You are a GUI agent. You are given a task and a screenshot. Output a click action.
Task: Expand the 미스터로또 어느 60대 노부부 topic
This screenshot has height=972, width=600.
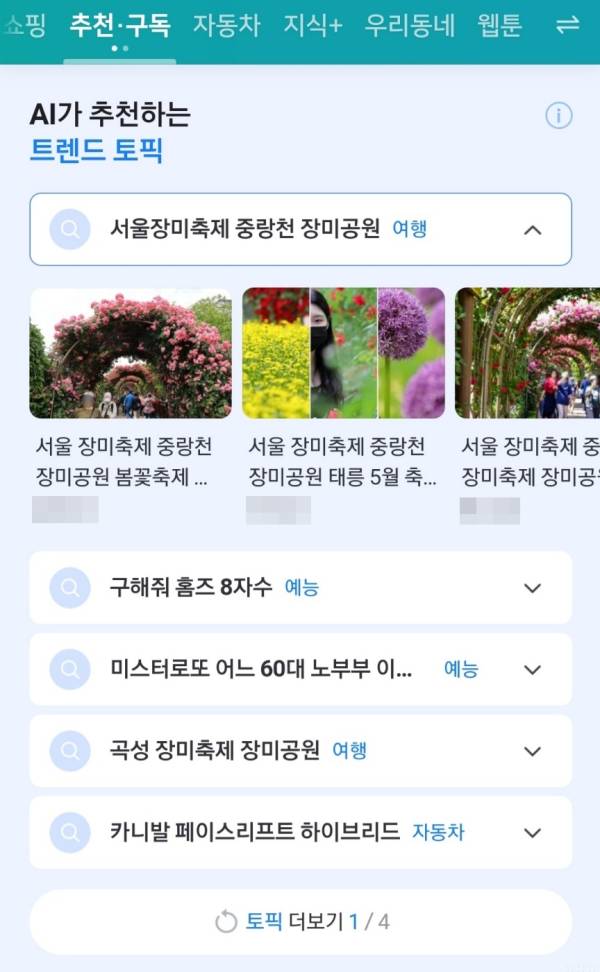tap(532, 669)
